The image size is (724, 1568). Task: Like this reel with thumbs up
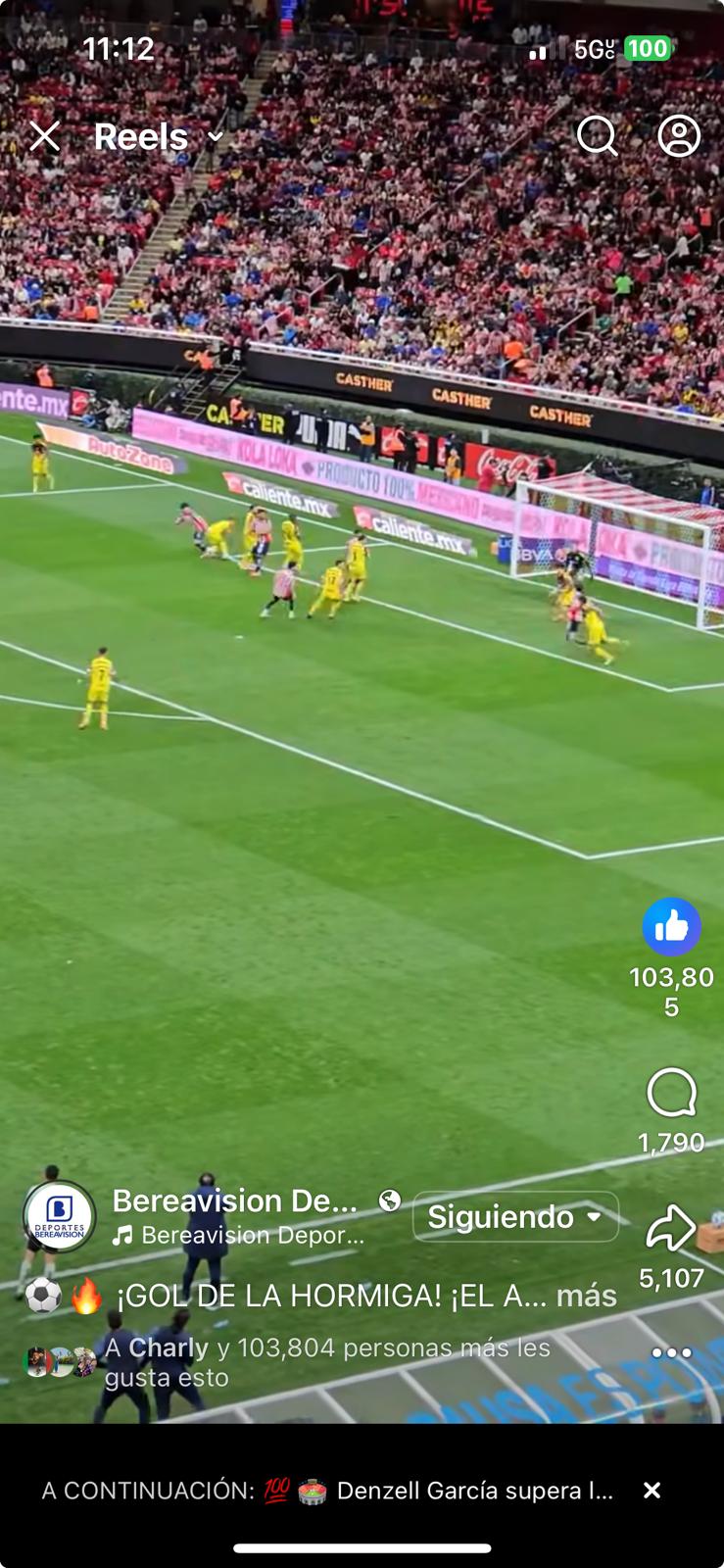(671, 927)
